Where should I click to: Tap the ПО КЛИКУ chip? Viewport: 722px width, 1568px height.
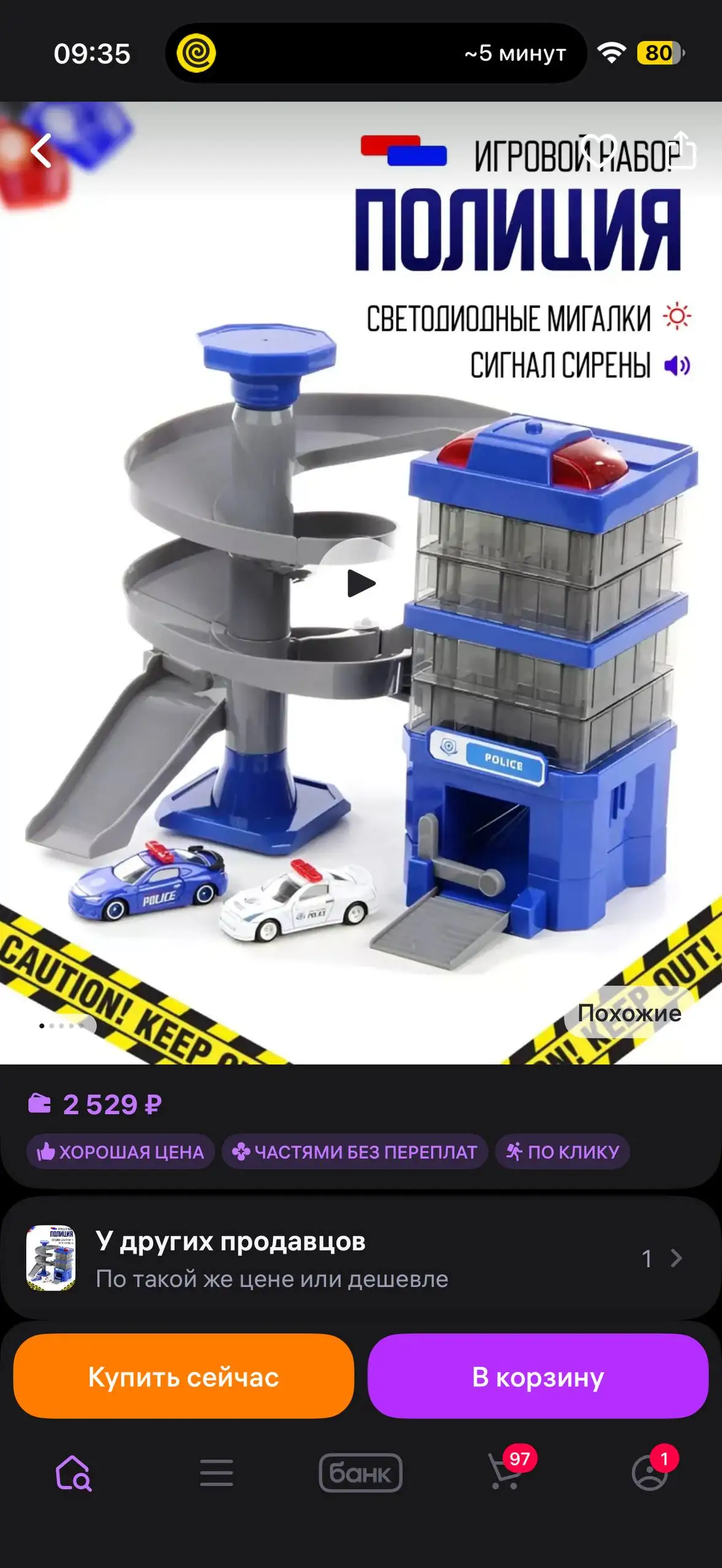[x=562, y=1152]
